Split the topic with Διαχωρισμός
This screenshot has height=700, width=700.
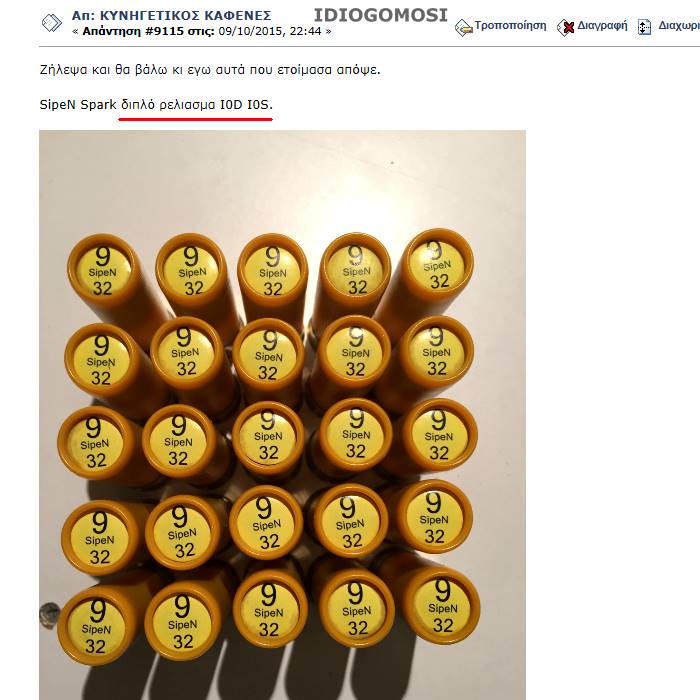click(676, 26)
